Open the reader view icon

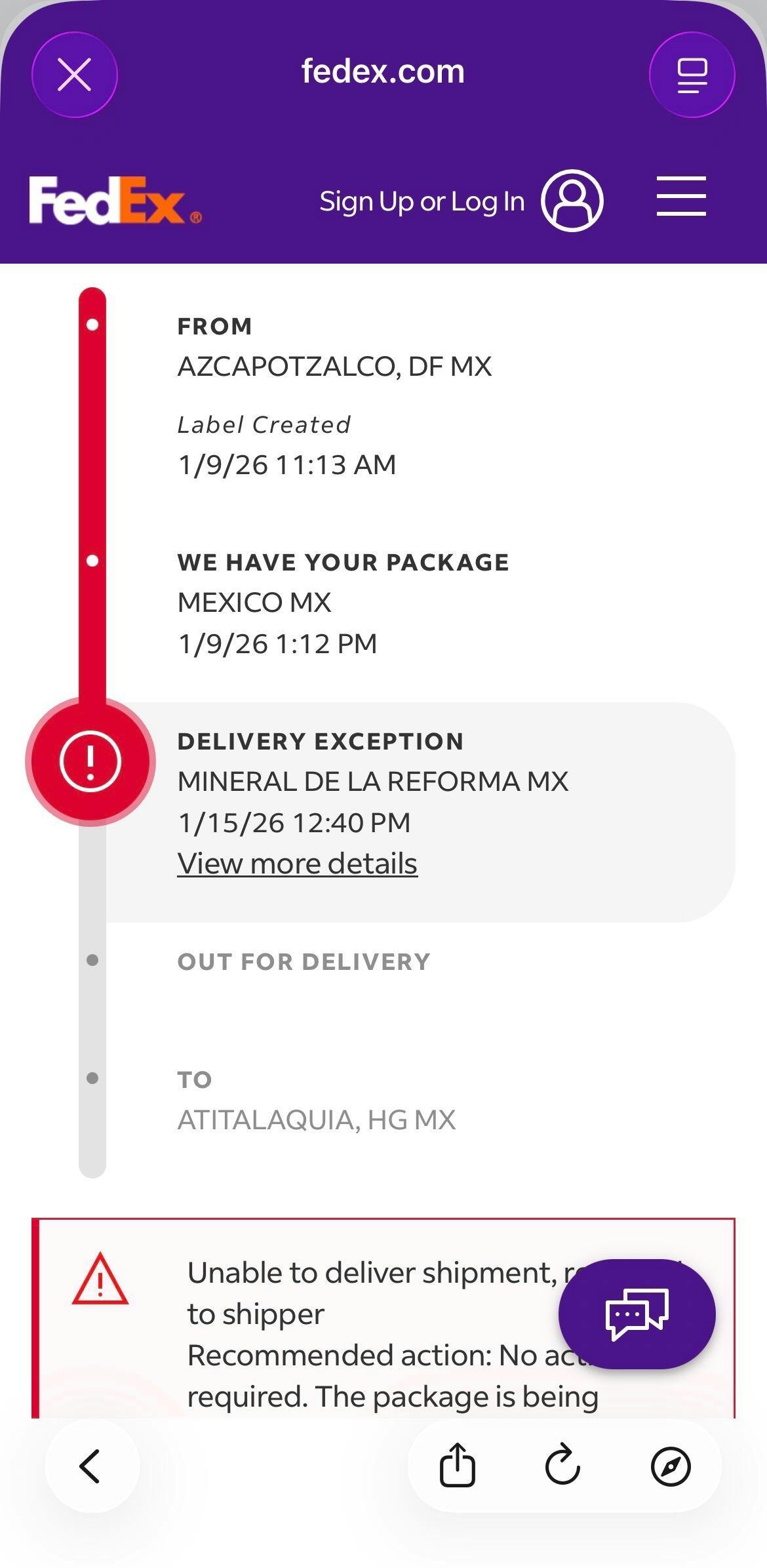pos(692,75)
